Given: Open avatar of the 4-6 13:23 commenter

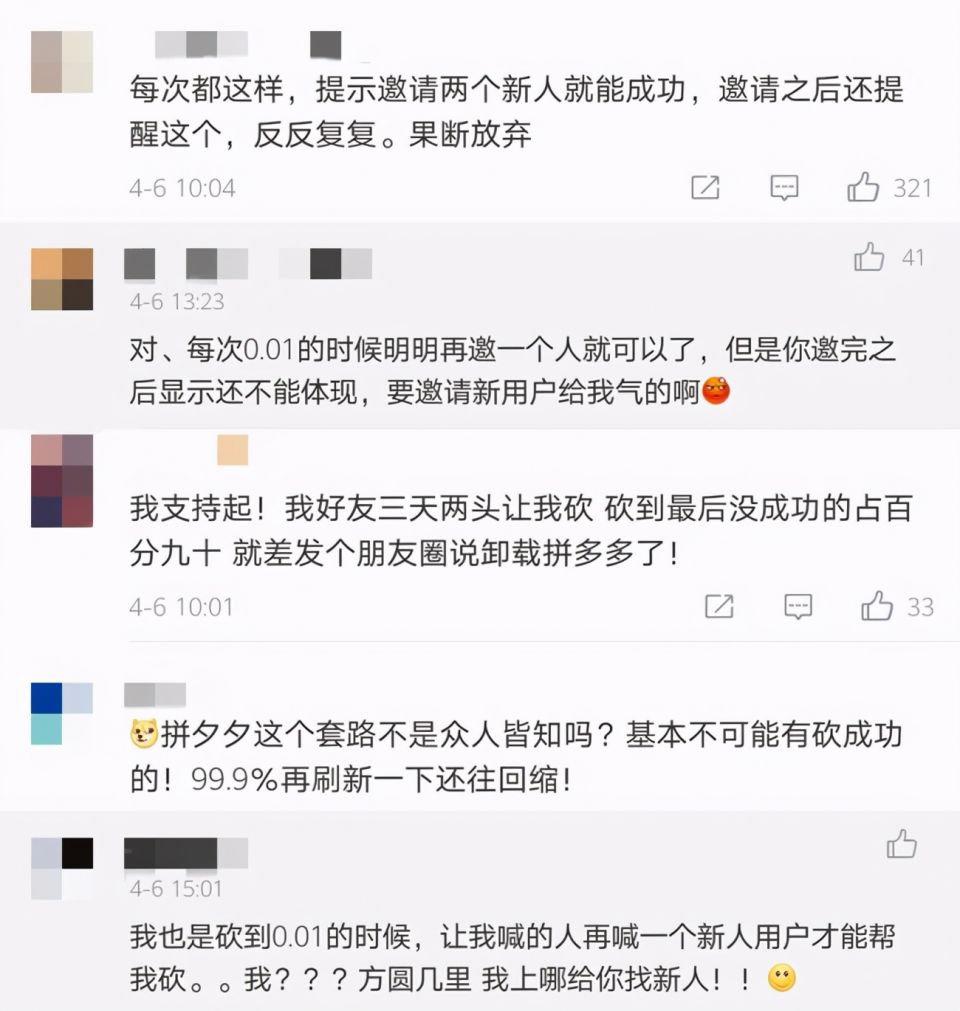Looking at the screenshot, I should (x=62, y=279).
